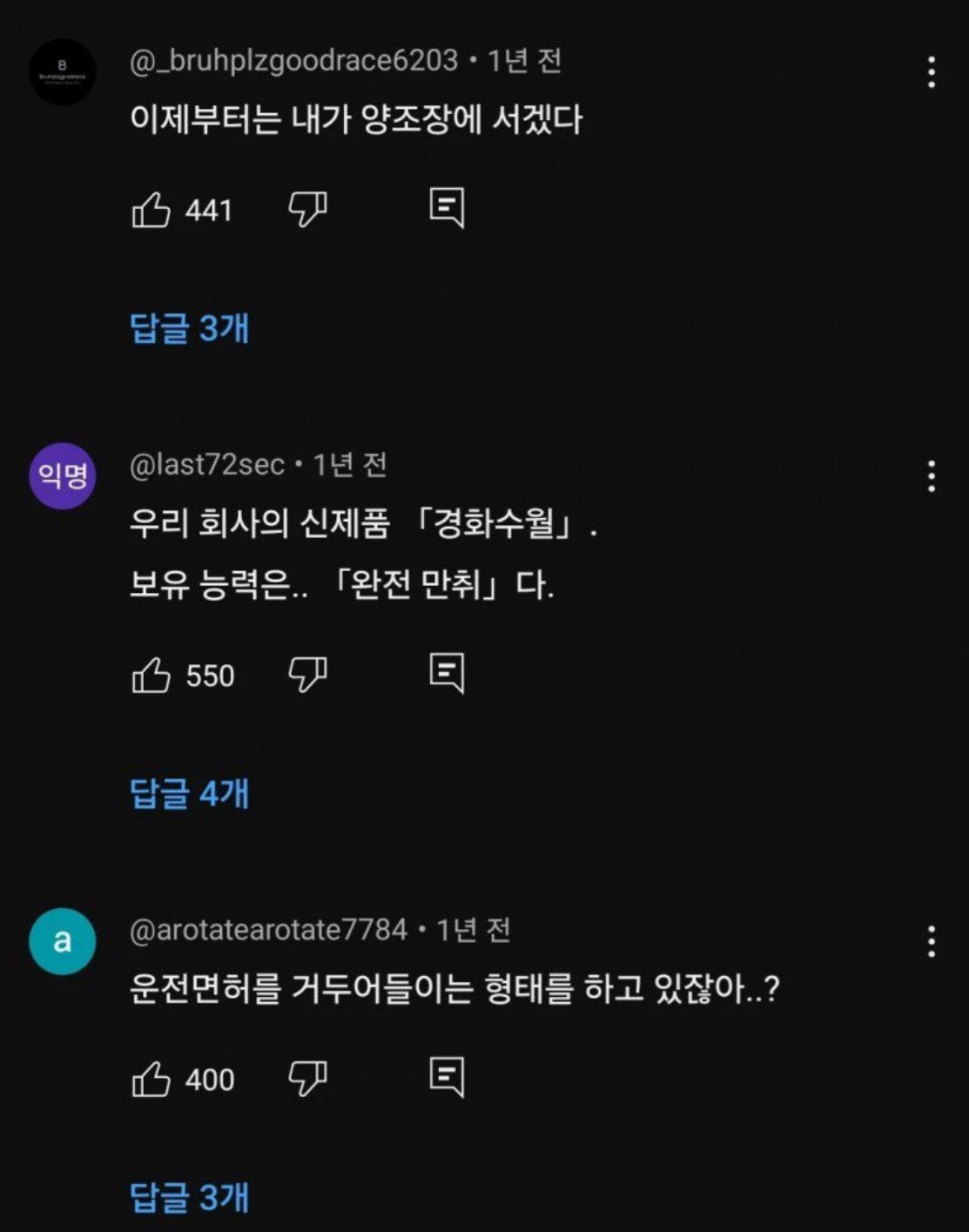Dislike the comment by @last72sec
The height and width of the screenshot is (1232, 969).
tap(307, 674)
